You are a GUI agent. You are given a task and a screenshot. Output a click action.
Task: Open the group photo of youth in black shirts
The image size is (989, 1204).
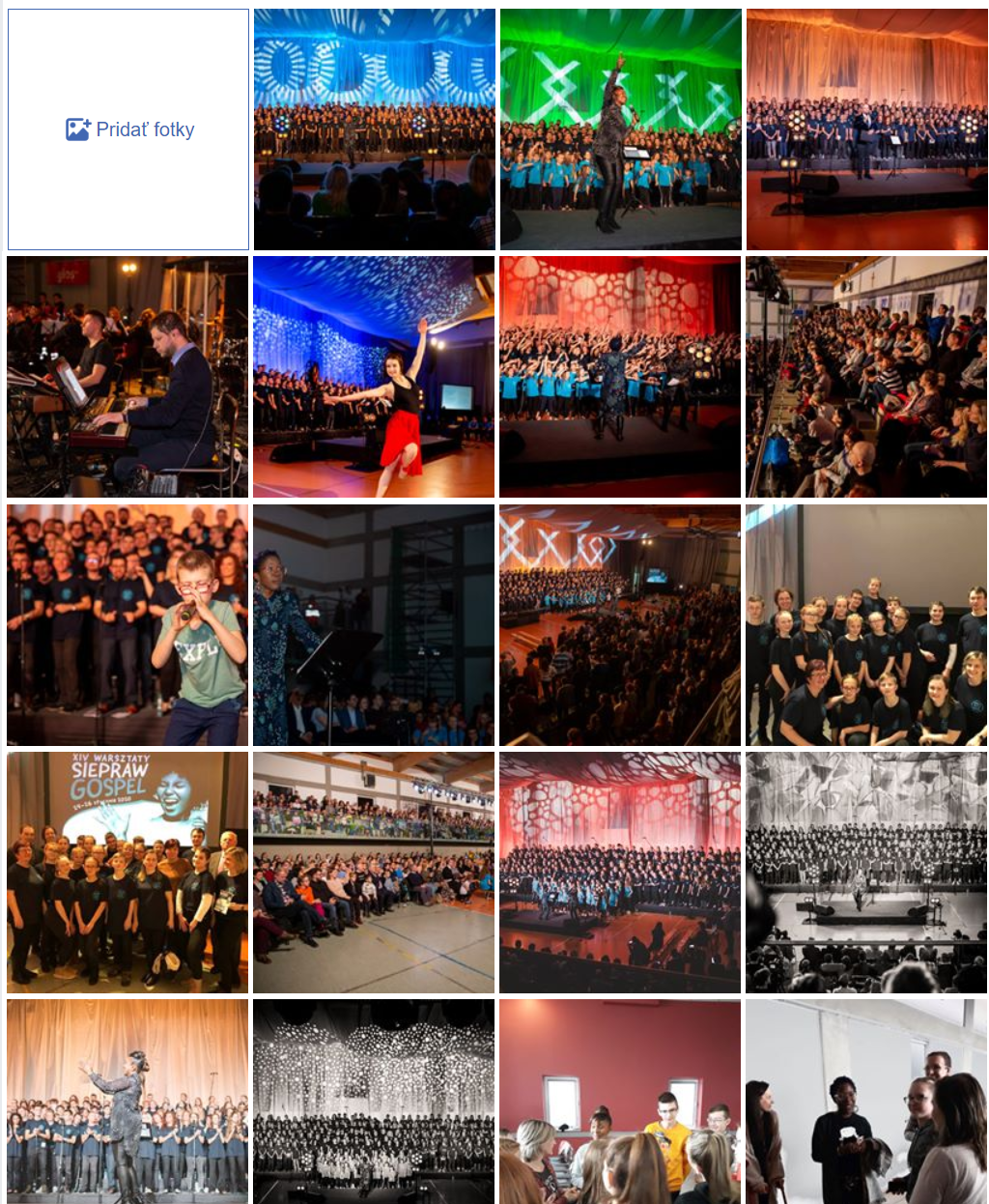point(866,624)
